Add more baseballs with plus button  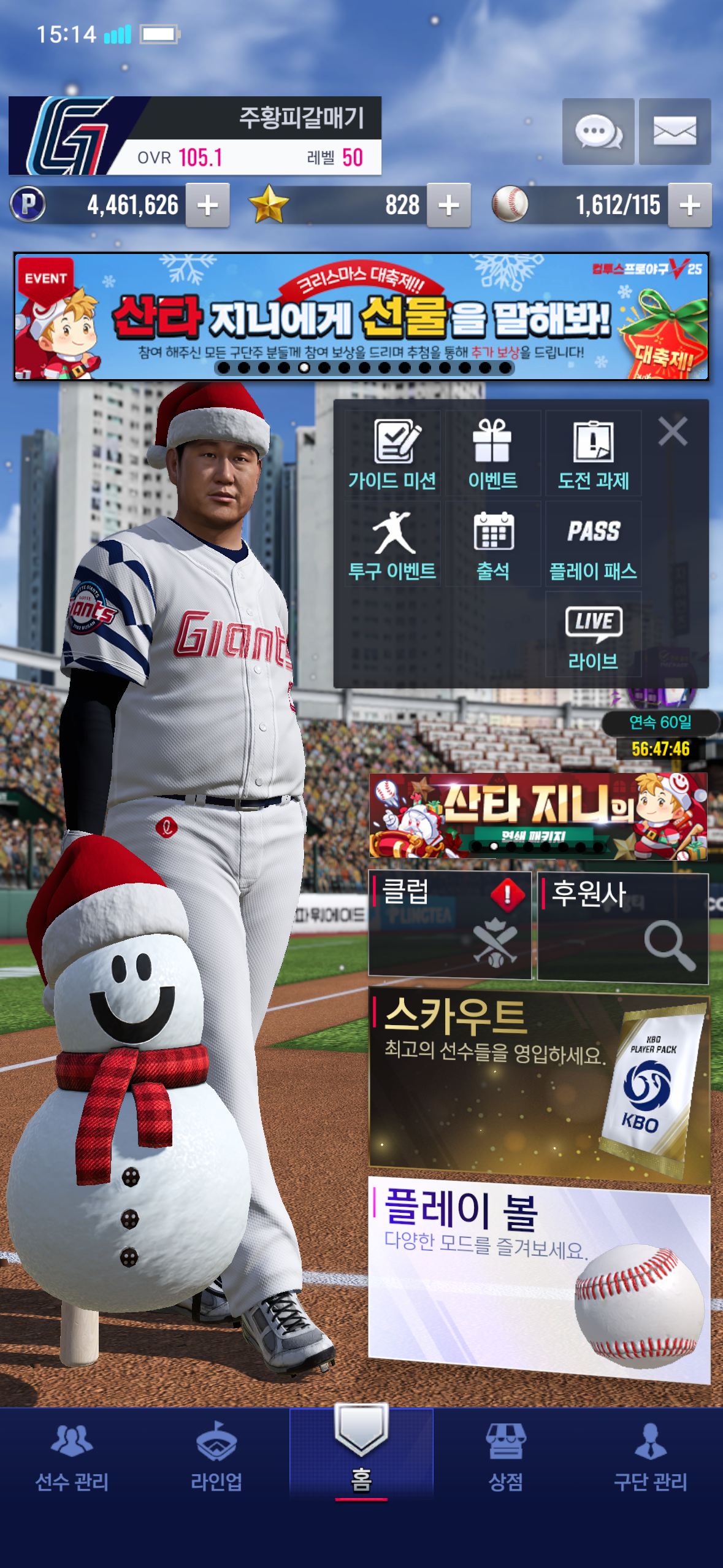[x=690, y=206]
